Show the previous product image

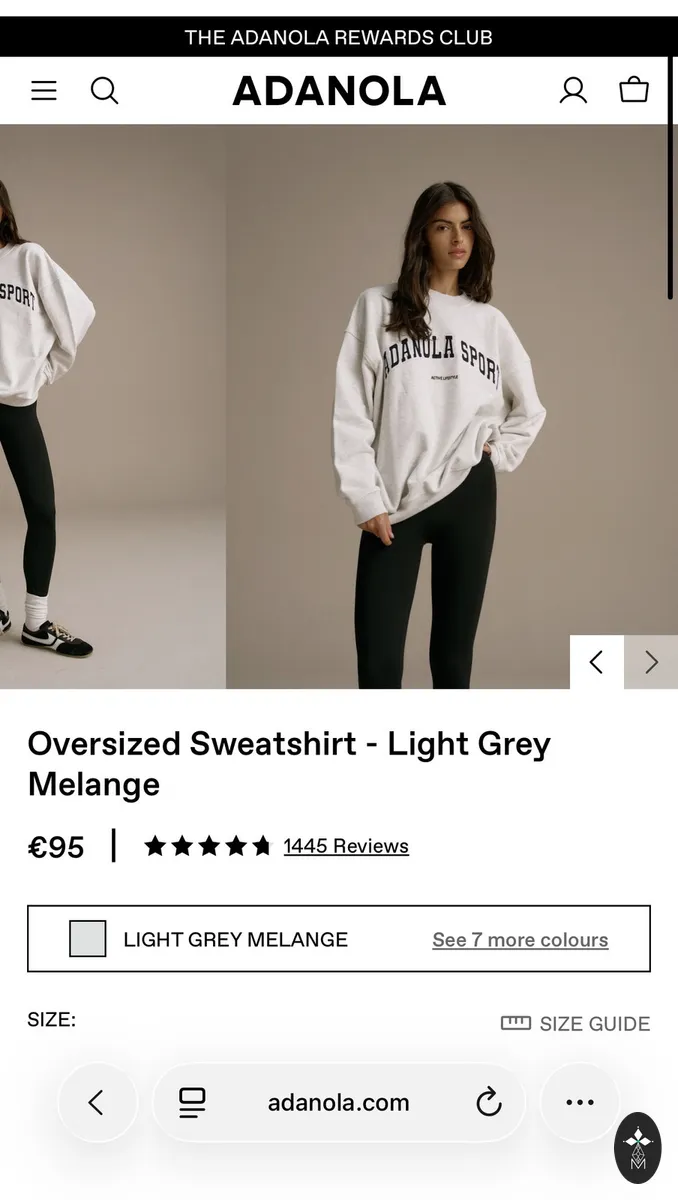click(x=597, y=662)
